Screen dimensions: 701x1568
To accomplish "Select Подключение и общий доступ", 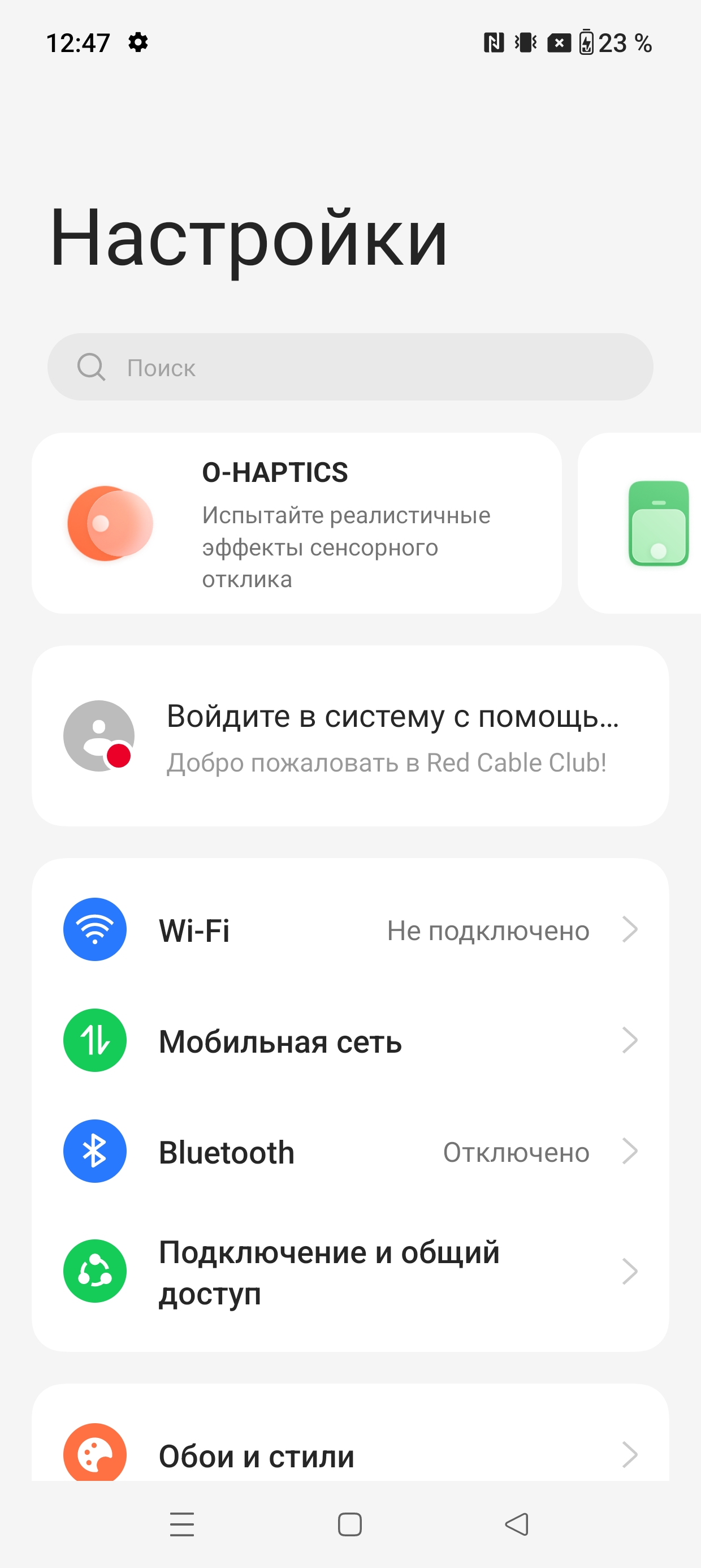I will [350, 1271].
